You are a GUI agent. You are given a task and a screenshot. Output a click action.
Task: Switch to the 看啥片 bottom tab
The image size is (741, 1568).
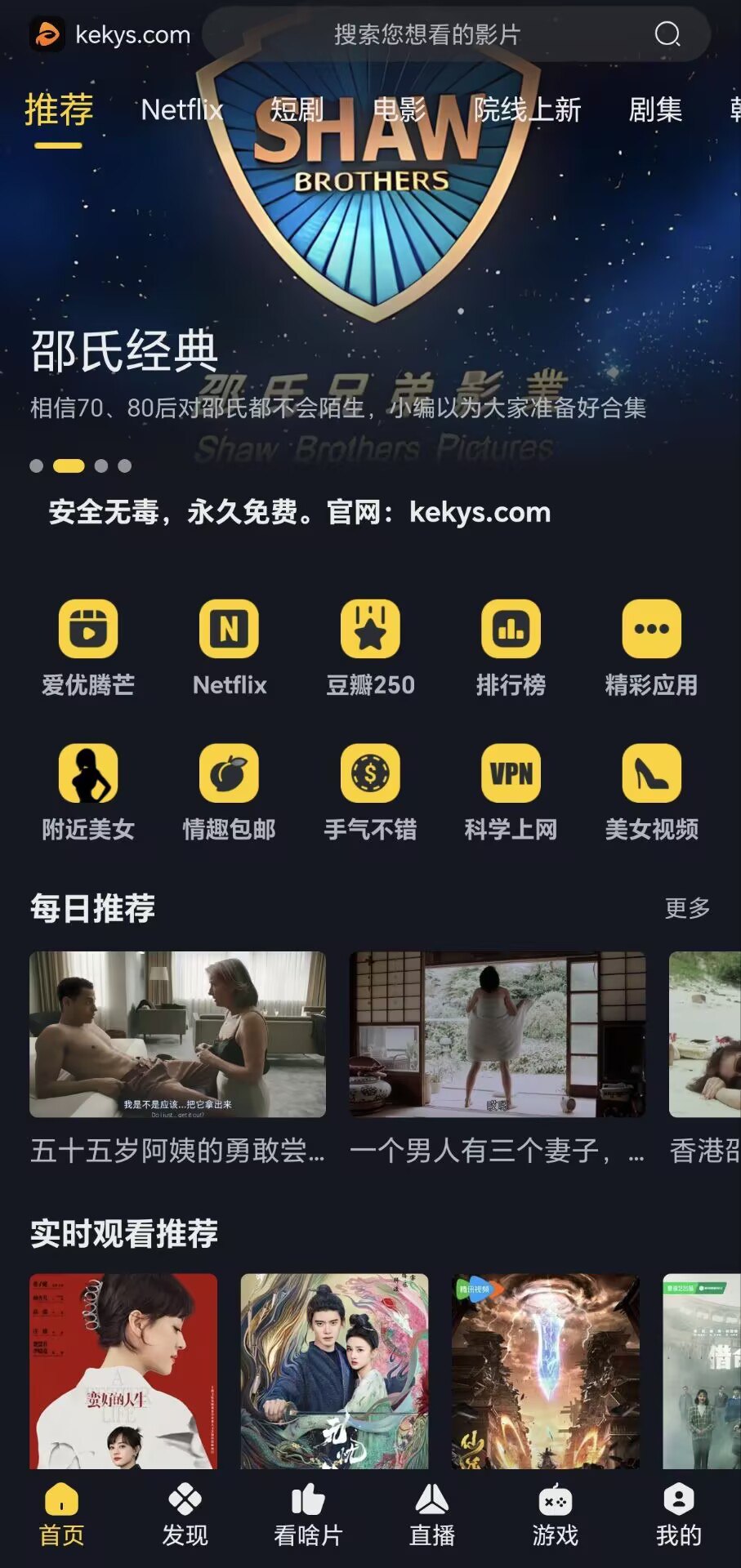coord(308,1516)
